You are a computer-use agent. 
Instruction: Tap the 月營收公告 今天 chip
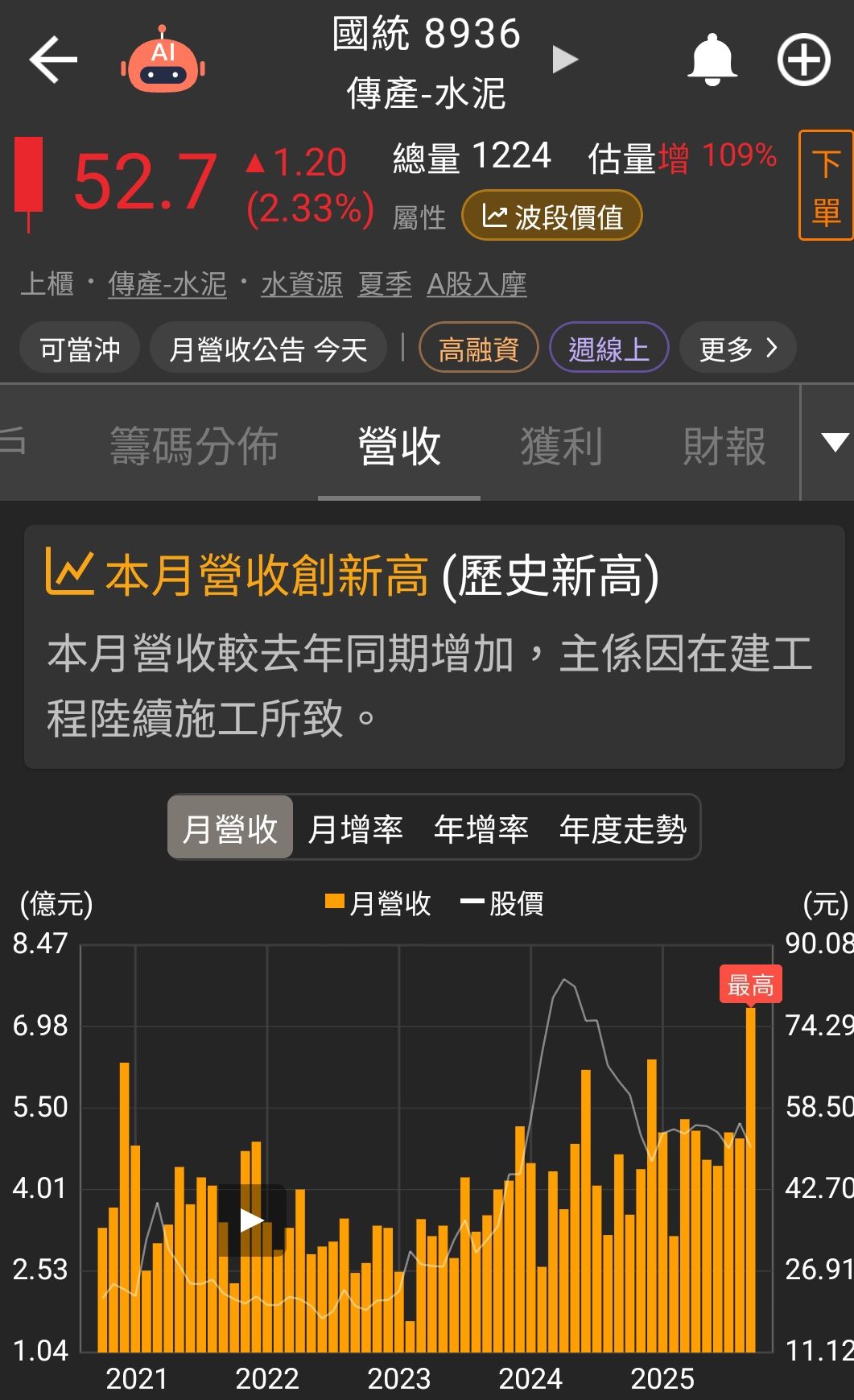pos(268,349)
